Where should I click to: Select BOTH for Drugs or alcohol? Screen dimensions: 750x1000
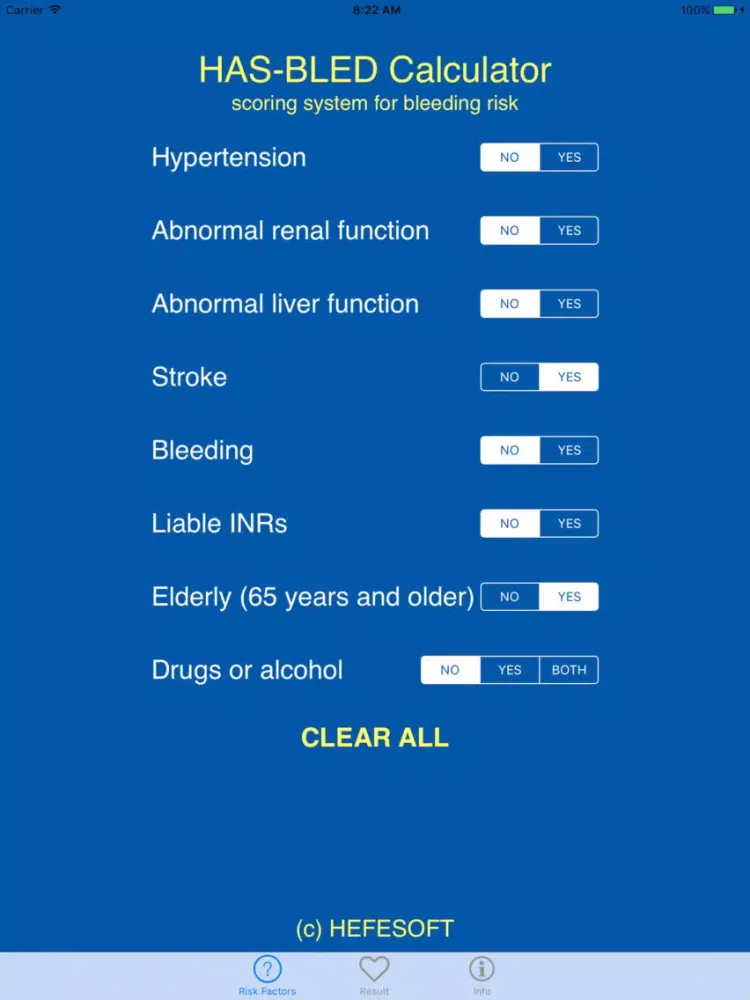[569, 670]
